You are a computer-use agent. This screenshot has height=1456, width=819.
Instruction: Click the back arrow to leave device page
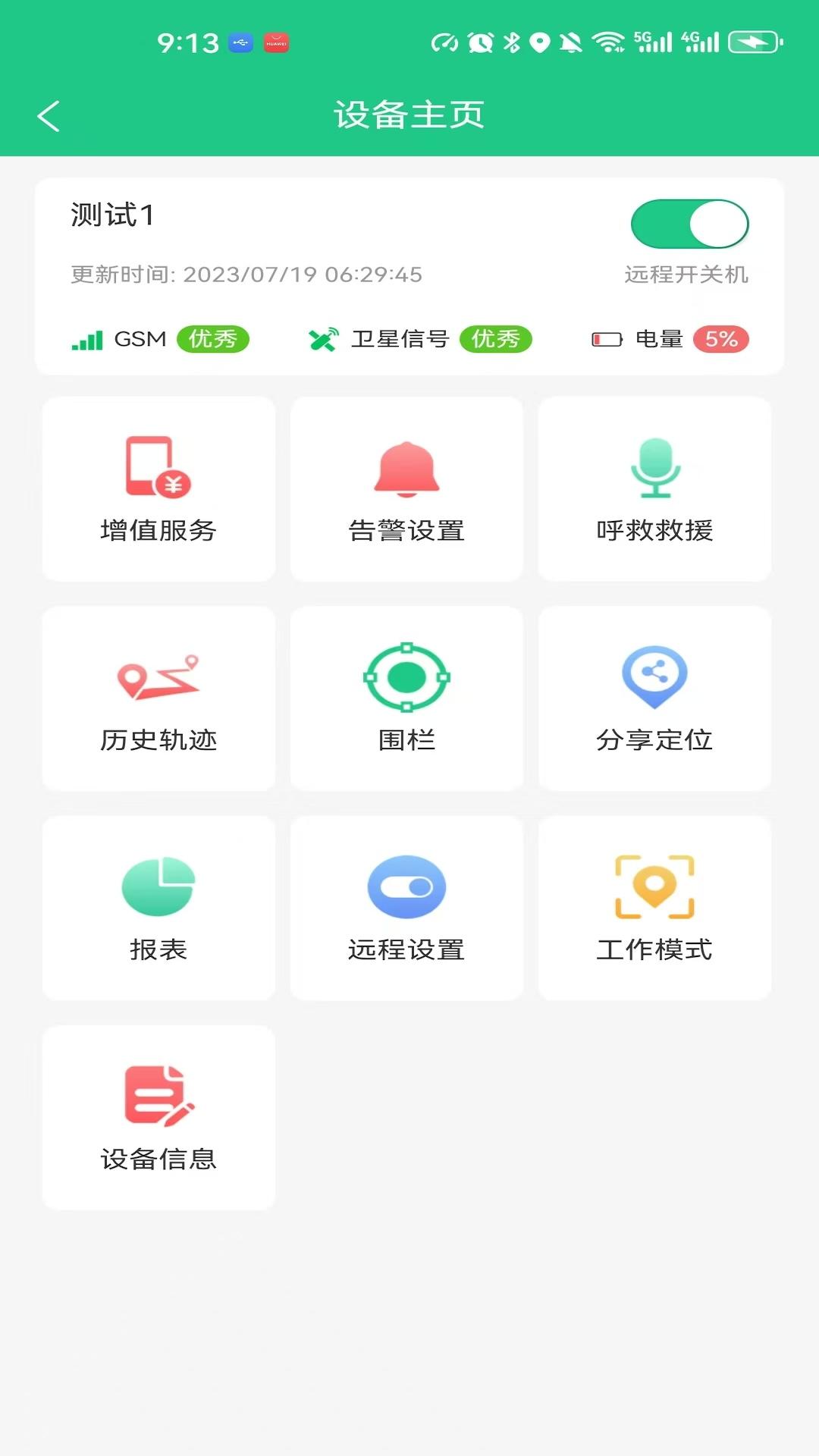coord(49,115)
